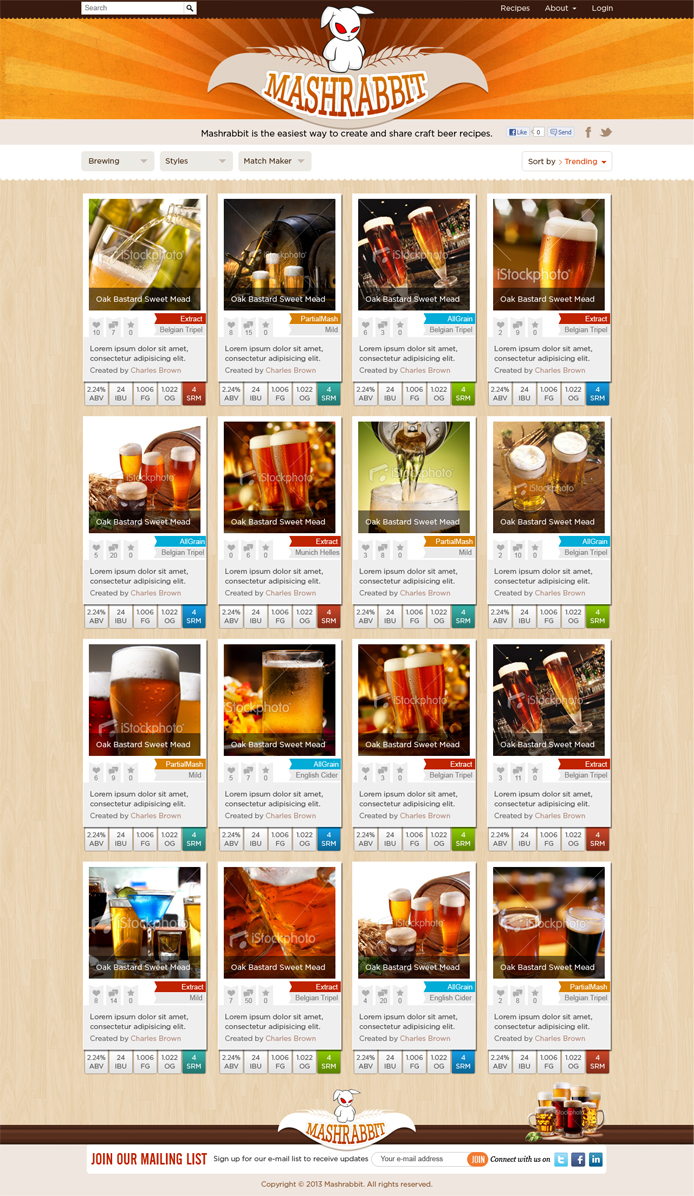Expand the Styles filter dropdown

pos(195,161)
